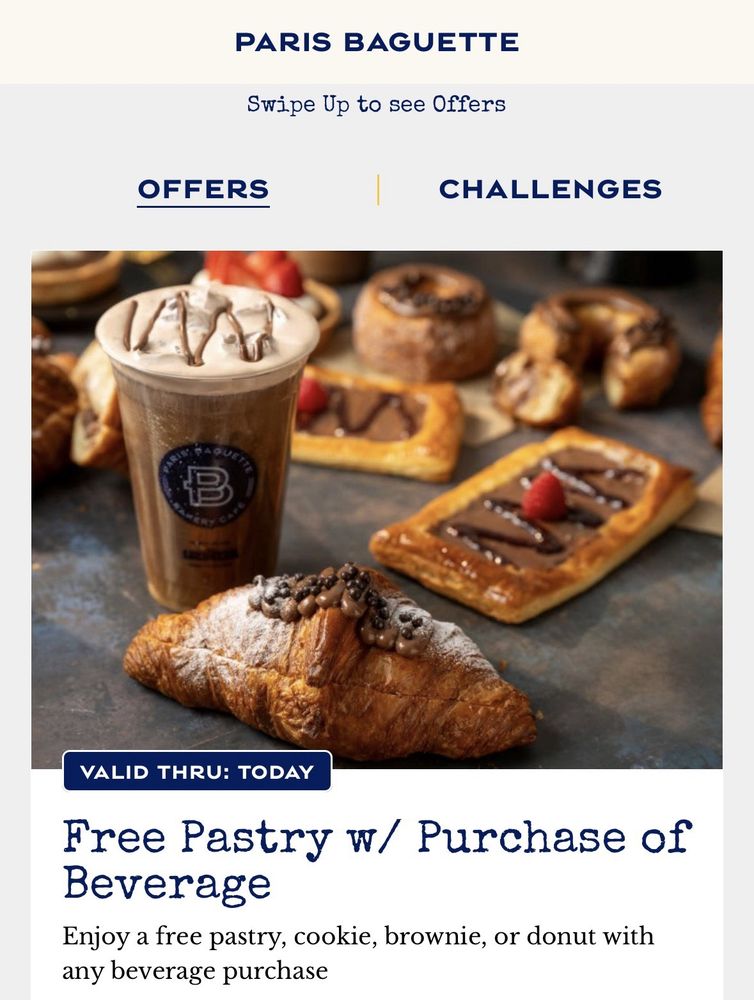Click the vertical divider between Offers and Challenges
This screenshot has width=754, height=1000.
(x=378, y=187)
